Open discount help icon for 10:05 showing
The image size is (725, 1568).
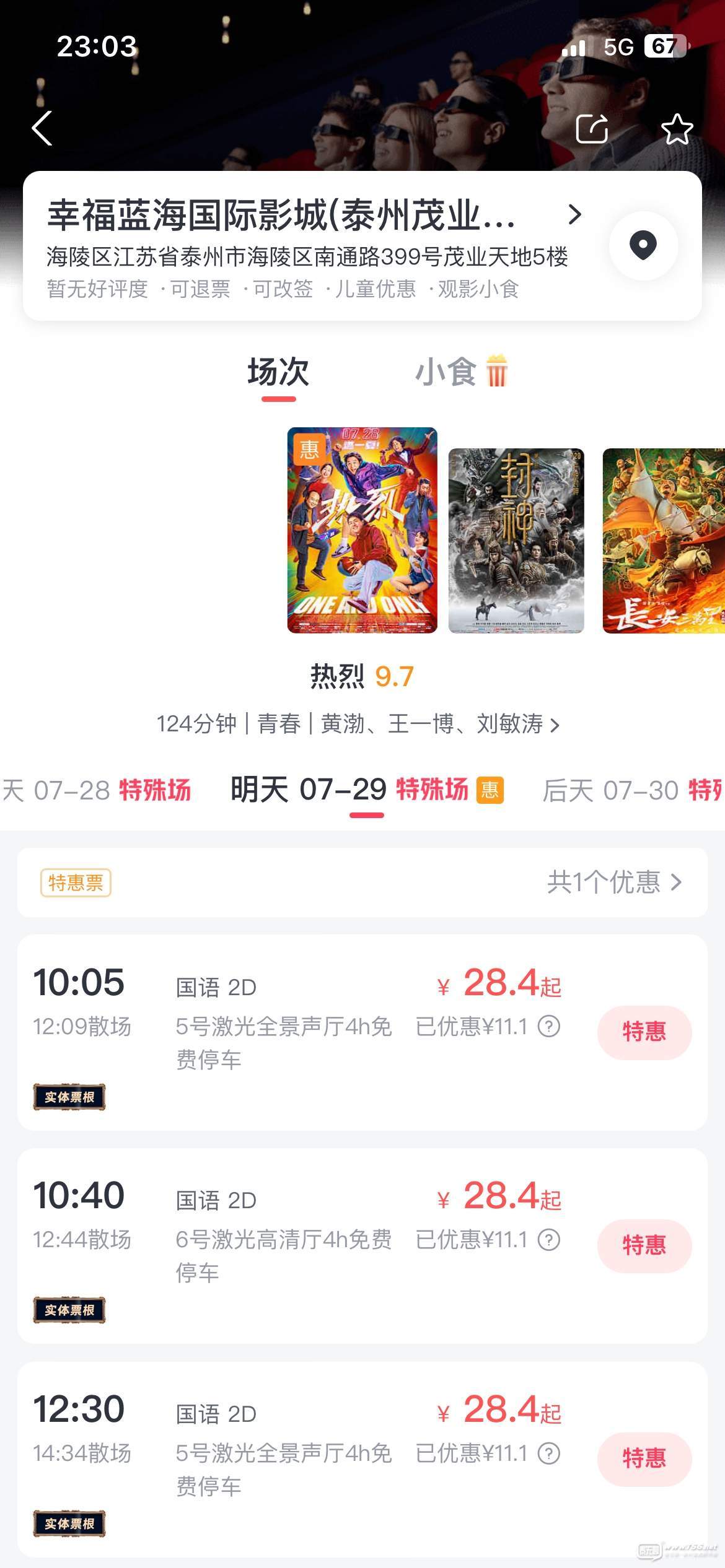coord(549,1026)
